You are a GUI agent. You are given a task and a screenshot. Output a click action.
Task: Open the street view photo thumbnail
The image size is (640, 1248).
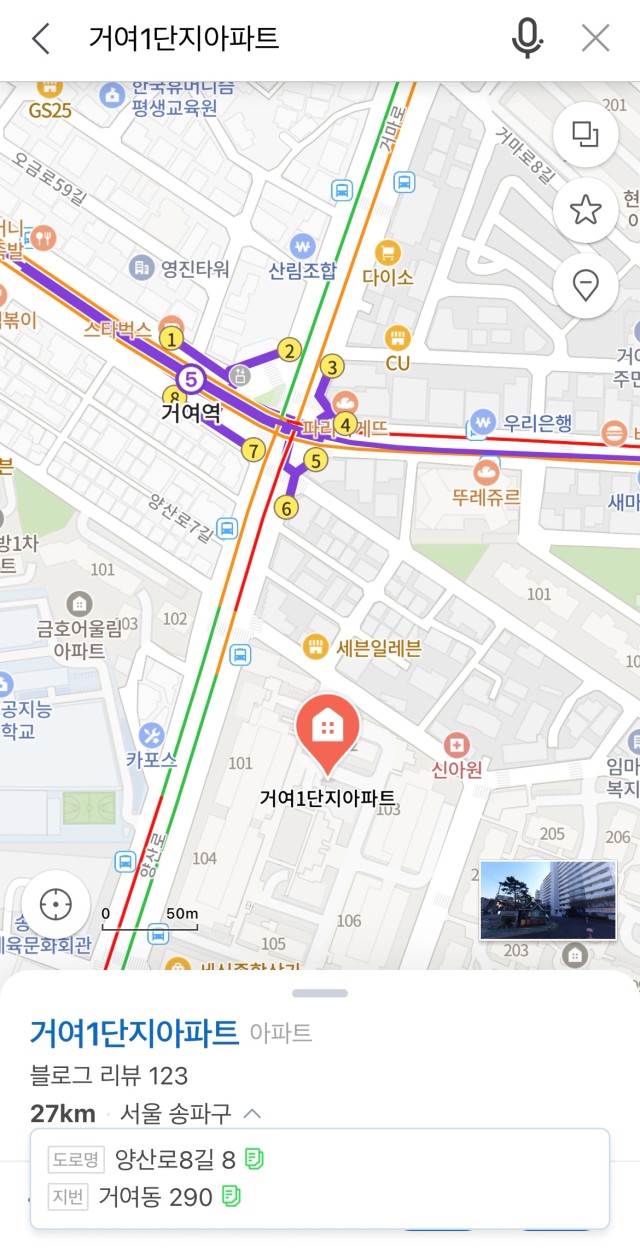click(547, 900)
